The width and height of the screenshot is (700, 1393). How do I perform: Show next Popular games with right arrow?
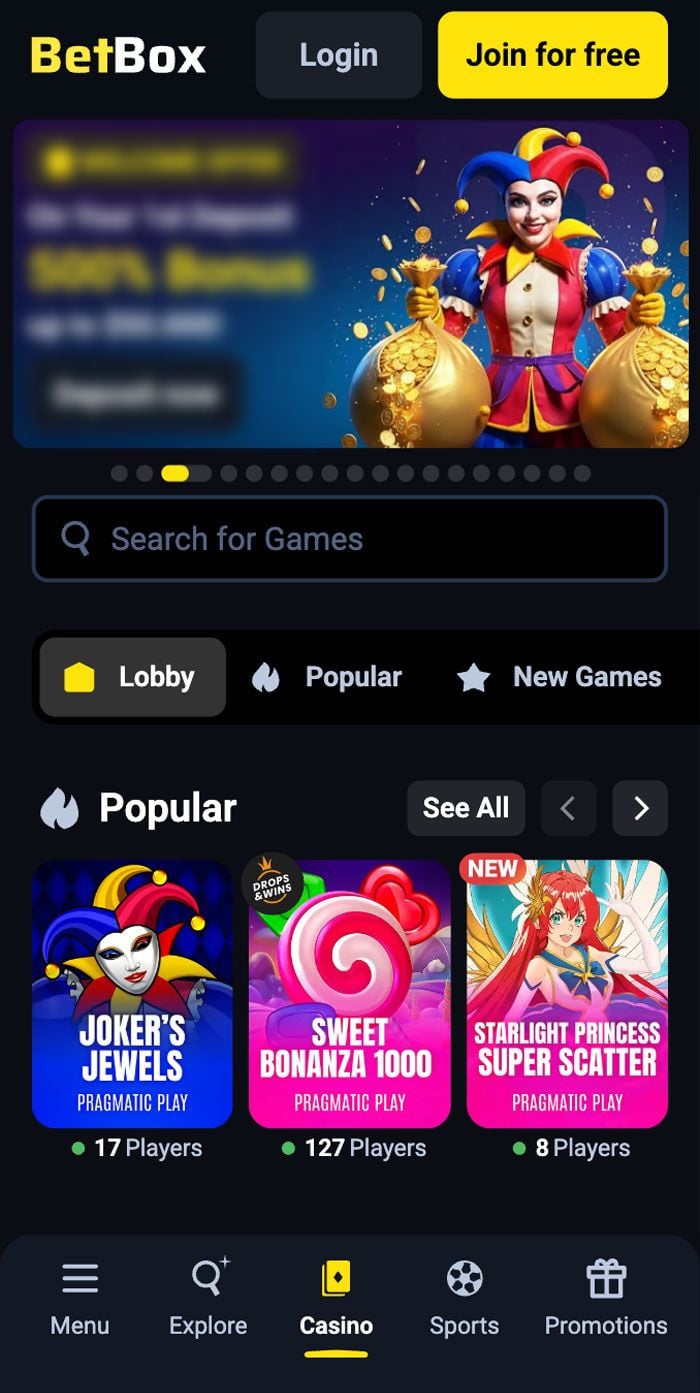640,808
